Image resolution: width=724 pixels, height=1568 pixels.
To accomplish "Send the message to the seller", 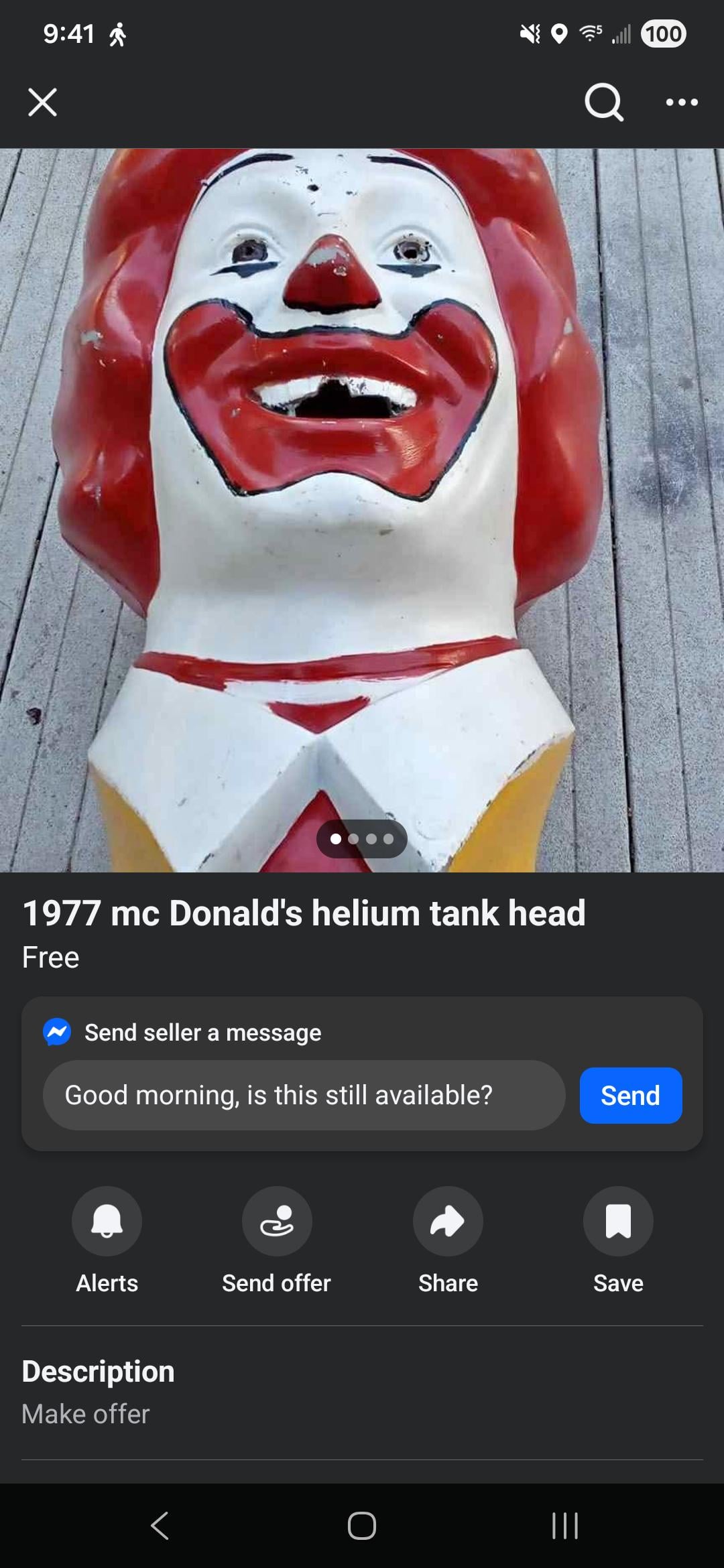I will point(630,1096).
